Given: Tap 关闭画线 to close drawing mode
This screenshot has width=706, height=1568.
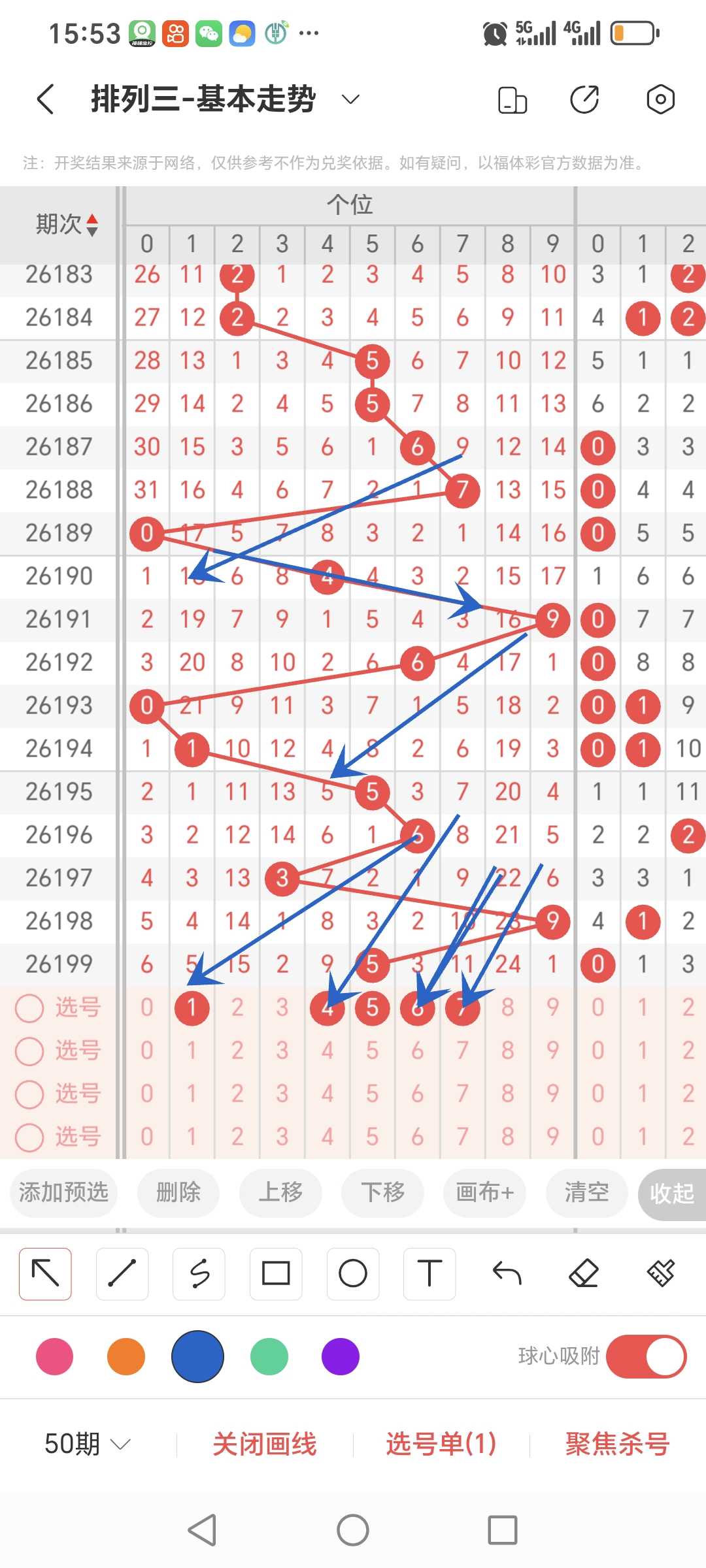Looking at the screenshot, I should 265,1444.
